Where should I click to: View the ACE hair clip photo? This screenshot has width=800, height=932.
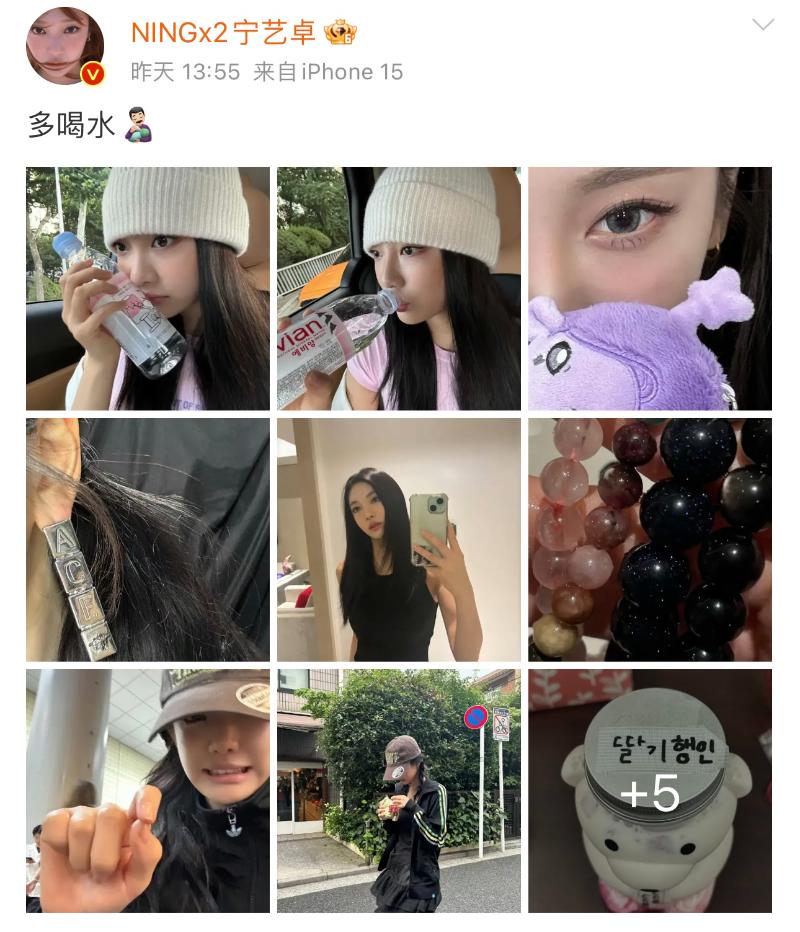148,539
